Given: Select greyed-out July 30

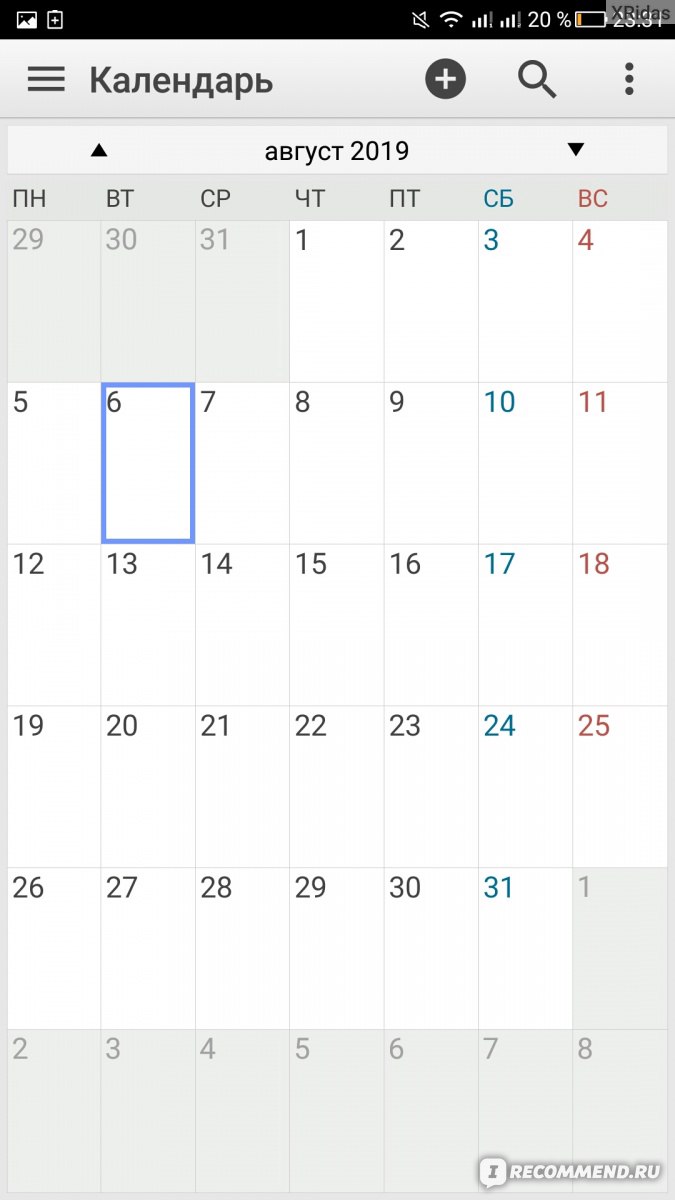Looking at the screenshot, I should tap(148, 301).
